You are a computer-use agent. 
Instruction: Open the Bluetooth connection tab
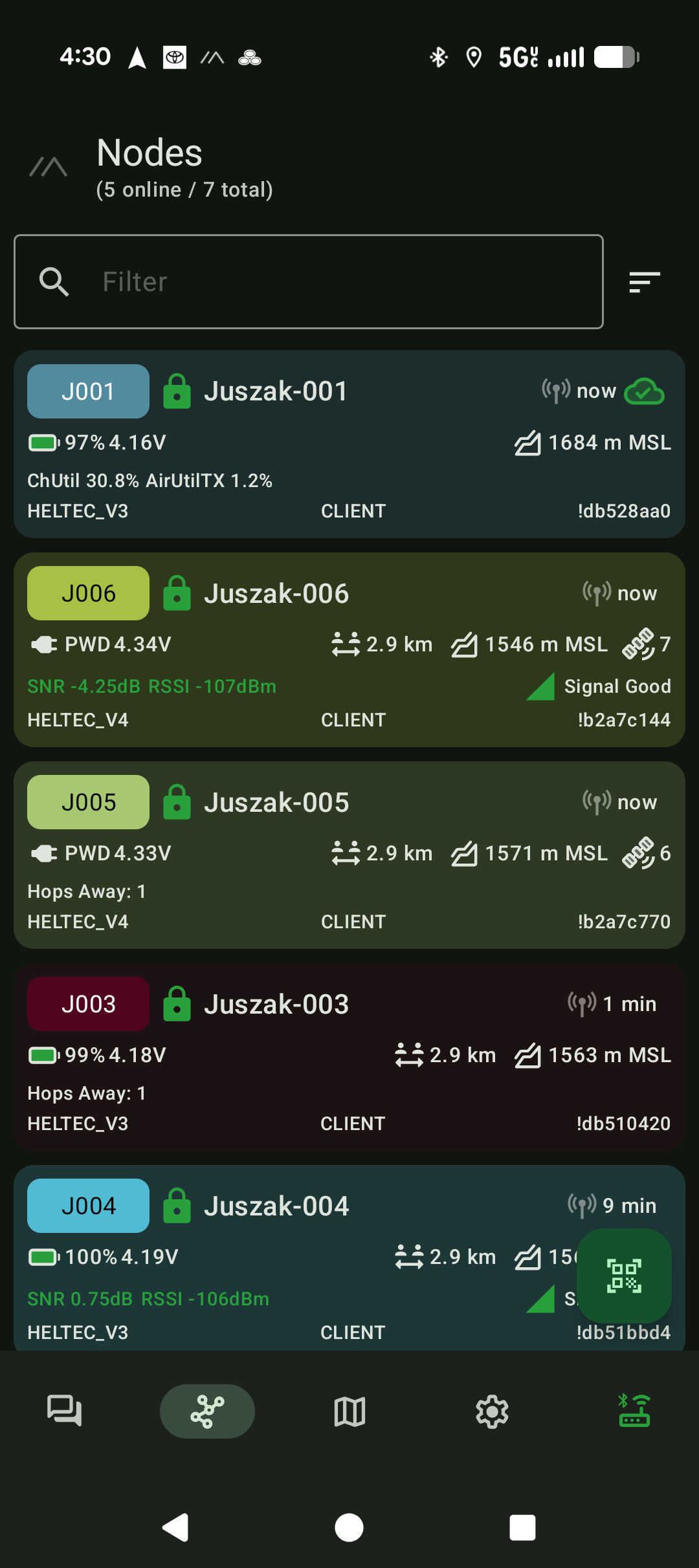[634, 1411]
